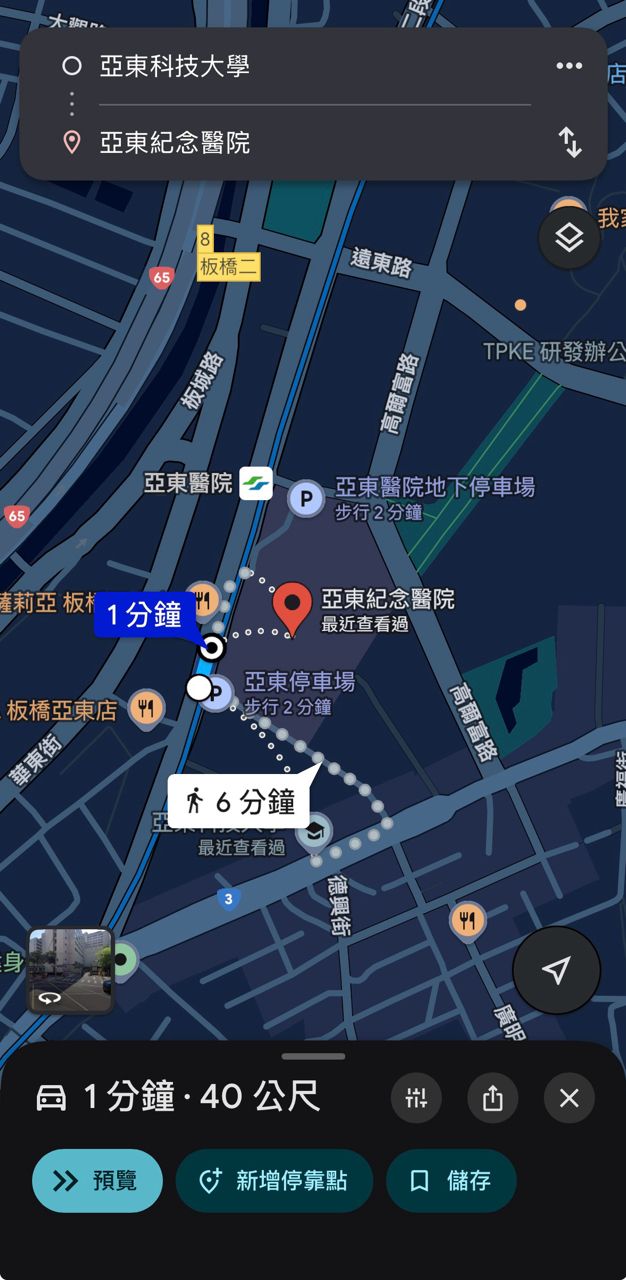This screenshot has height=1280, width=626.
Task: Open route options filter
Action: pyautogui.click(x=416, y=1098)
